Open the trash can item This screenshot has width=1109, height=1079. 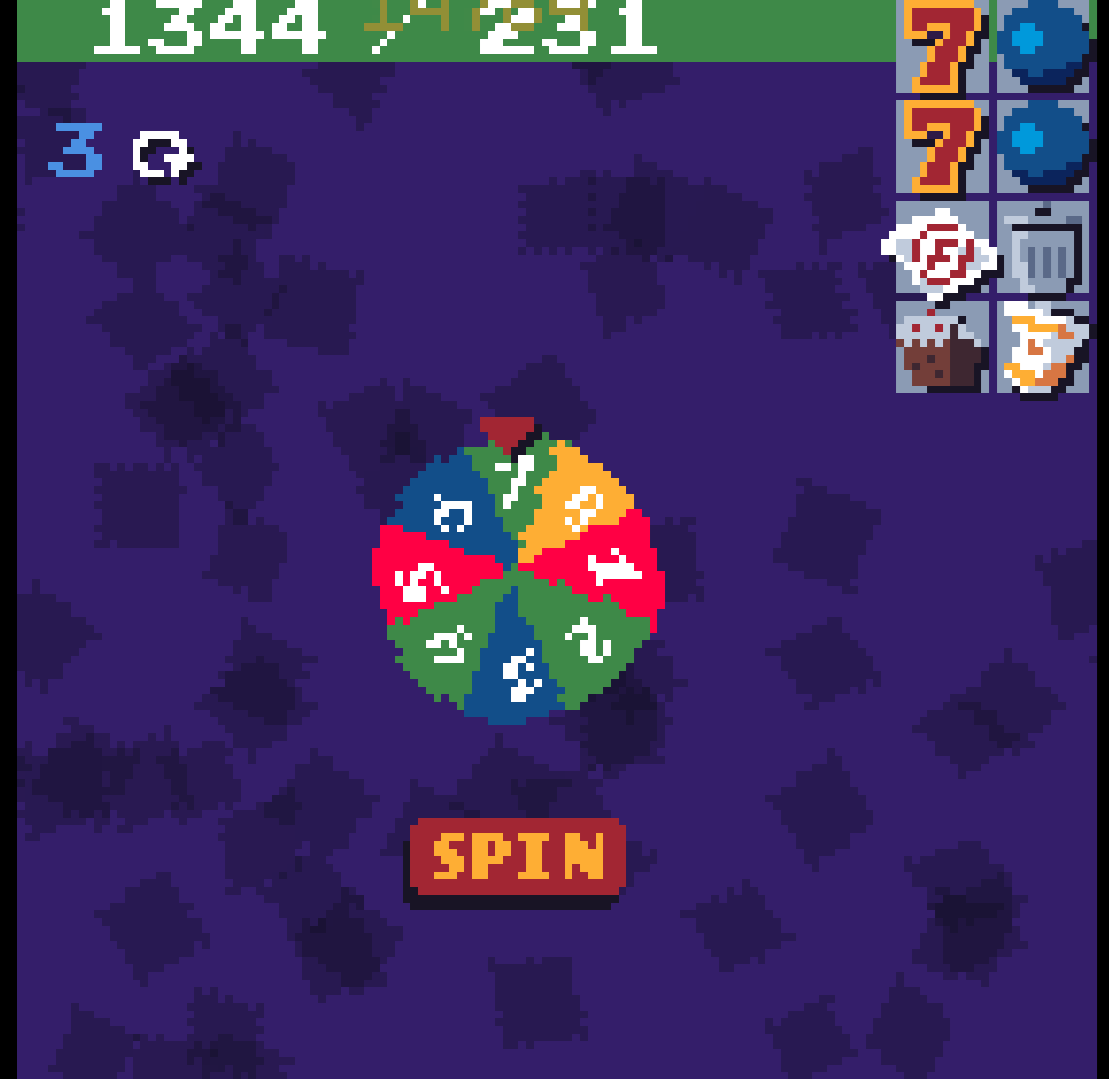1042,250
